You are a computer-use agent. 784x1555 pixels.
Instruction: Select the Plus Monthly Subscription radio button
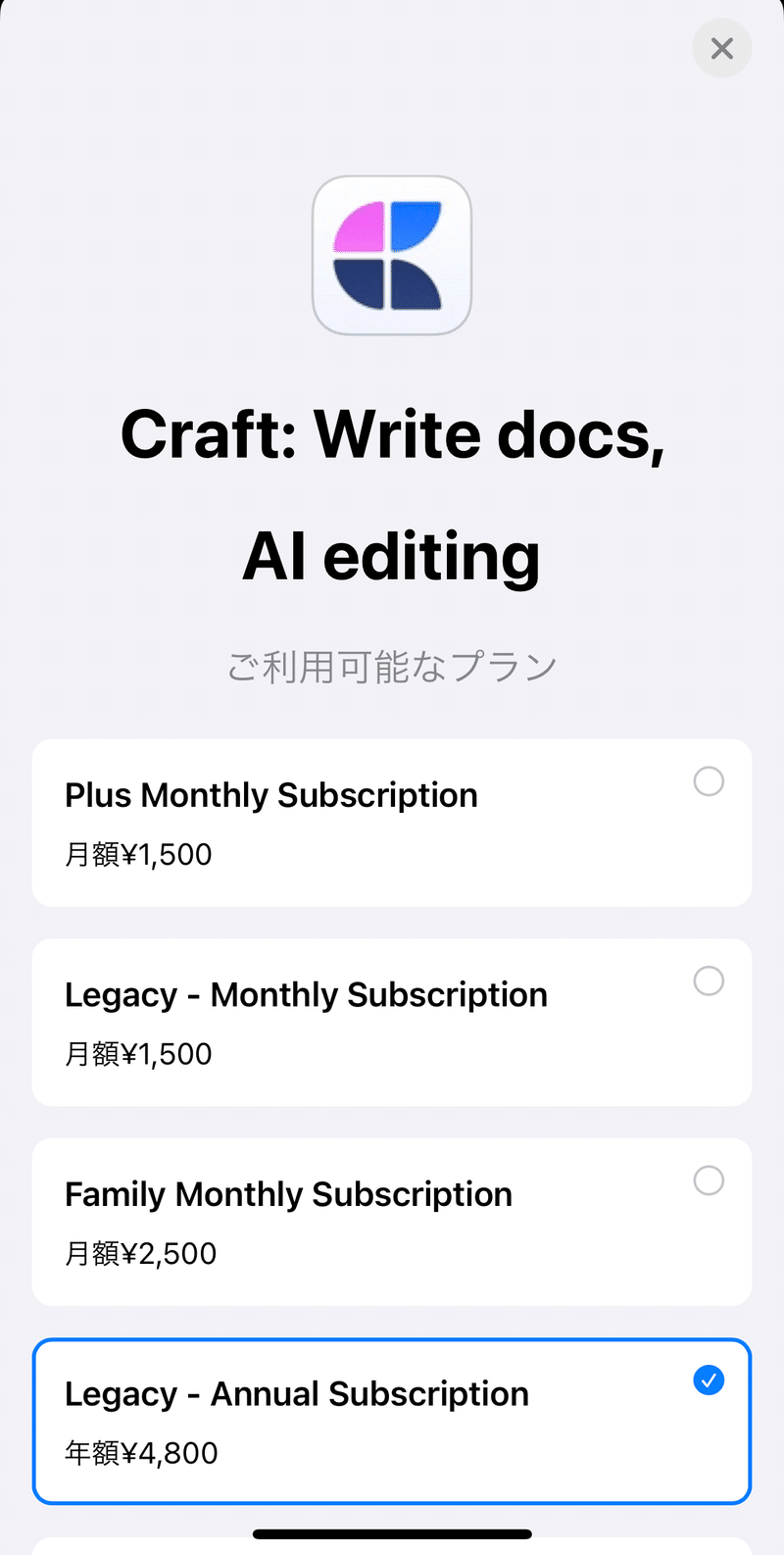click(x=709, y=781)
